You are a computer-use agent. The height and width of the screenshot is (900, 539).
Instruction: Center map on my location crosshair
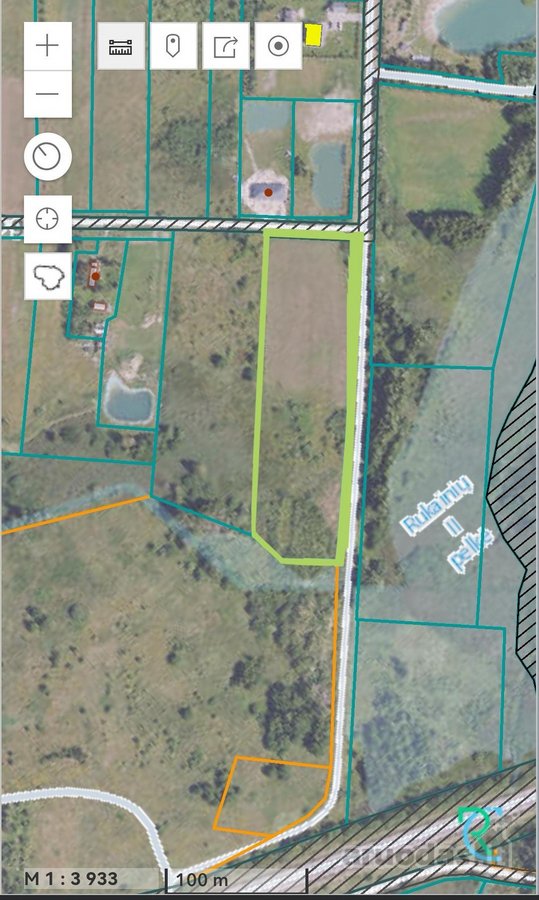pos(48,219)
